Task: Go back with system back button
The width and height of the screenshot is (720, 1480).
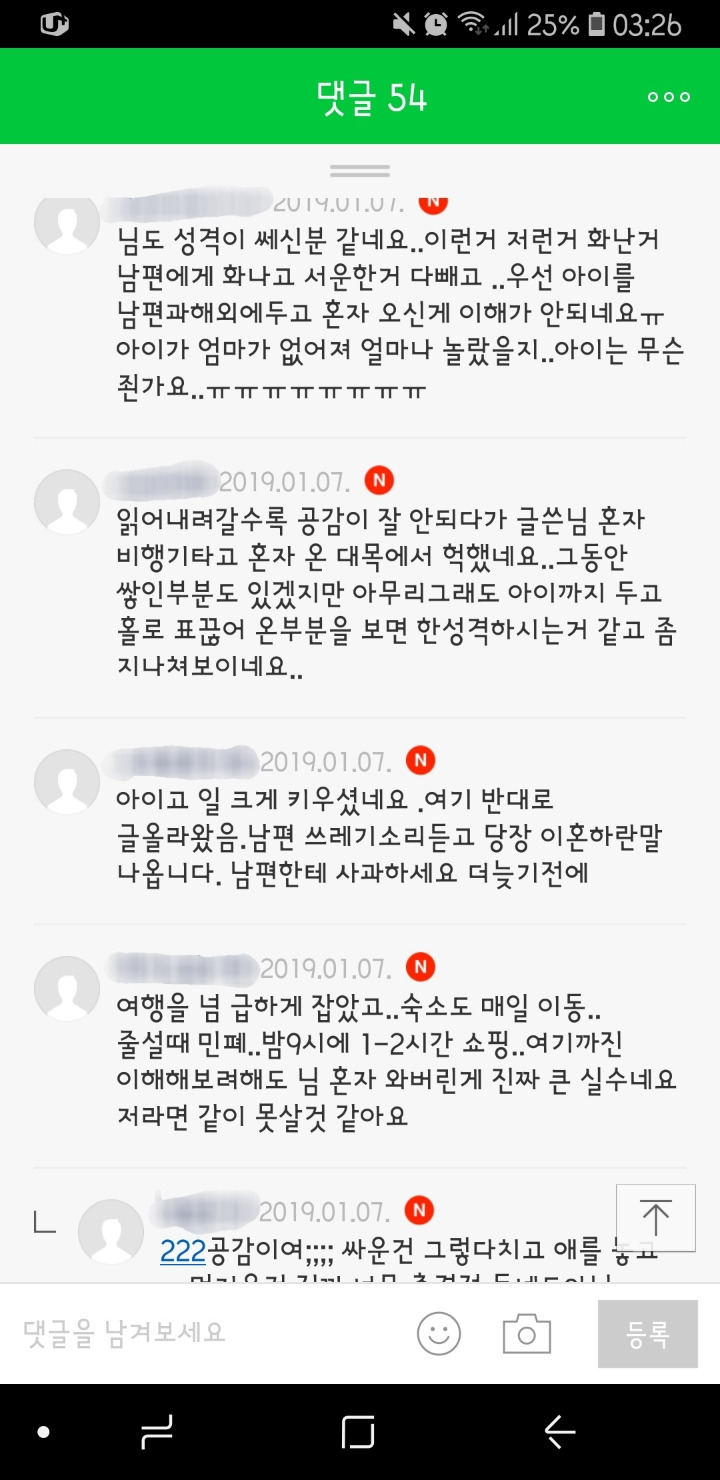Action: [559, 1432]
